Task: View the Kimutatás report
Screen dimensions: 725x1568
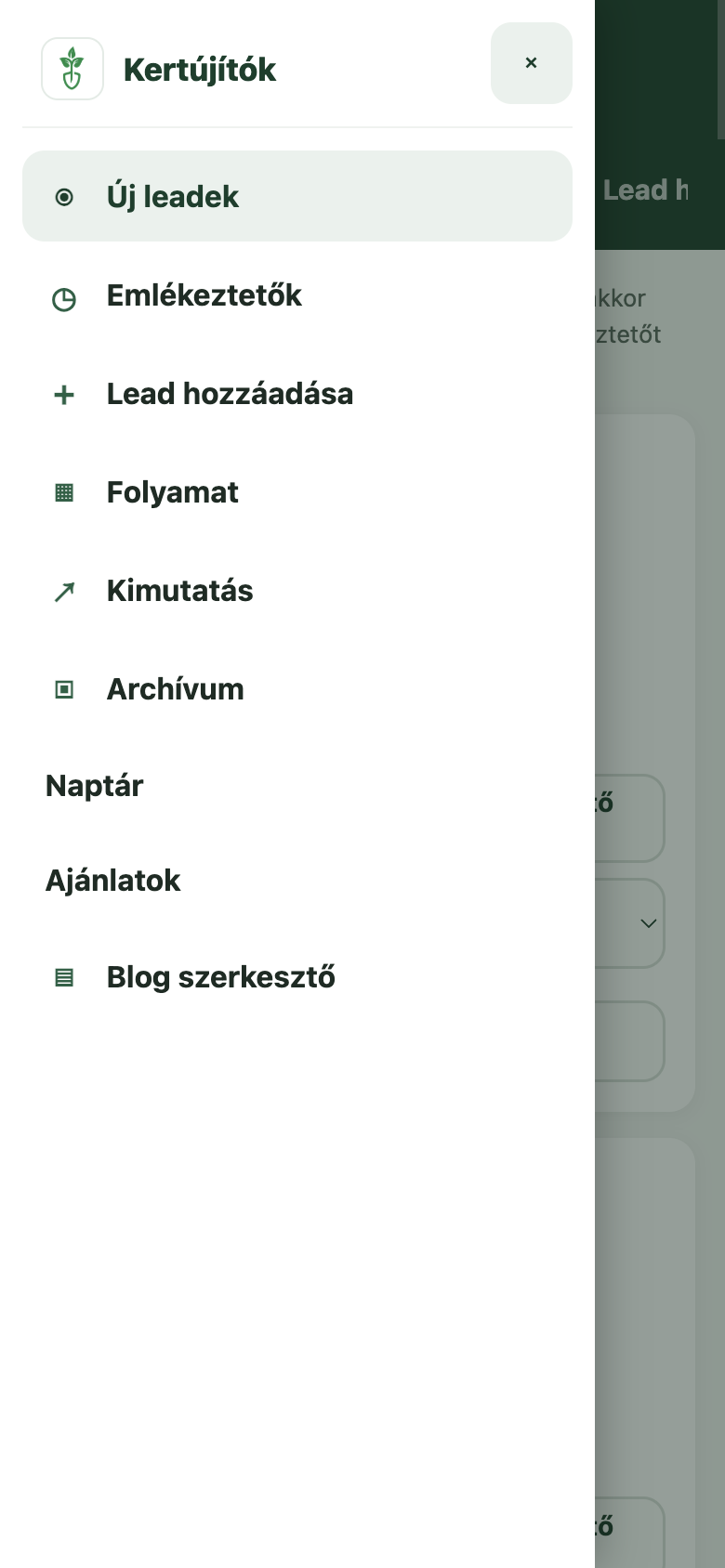Action: point(297,591)
